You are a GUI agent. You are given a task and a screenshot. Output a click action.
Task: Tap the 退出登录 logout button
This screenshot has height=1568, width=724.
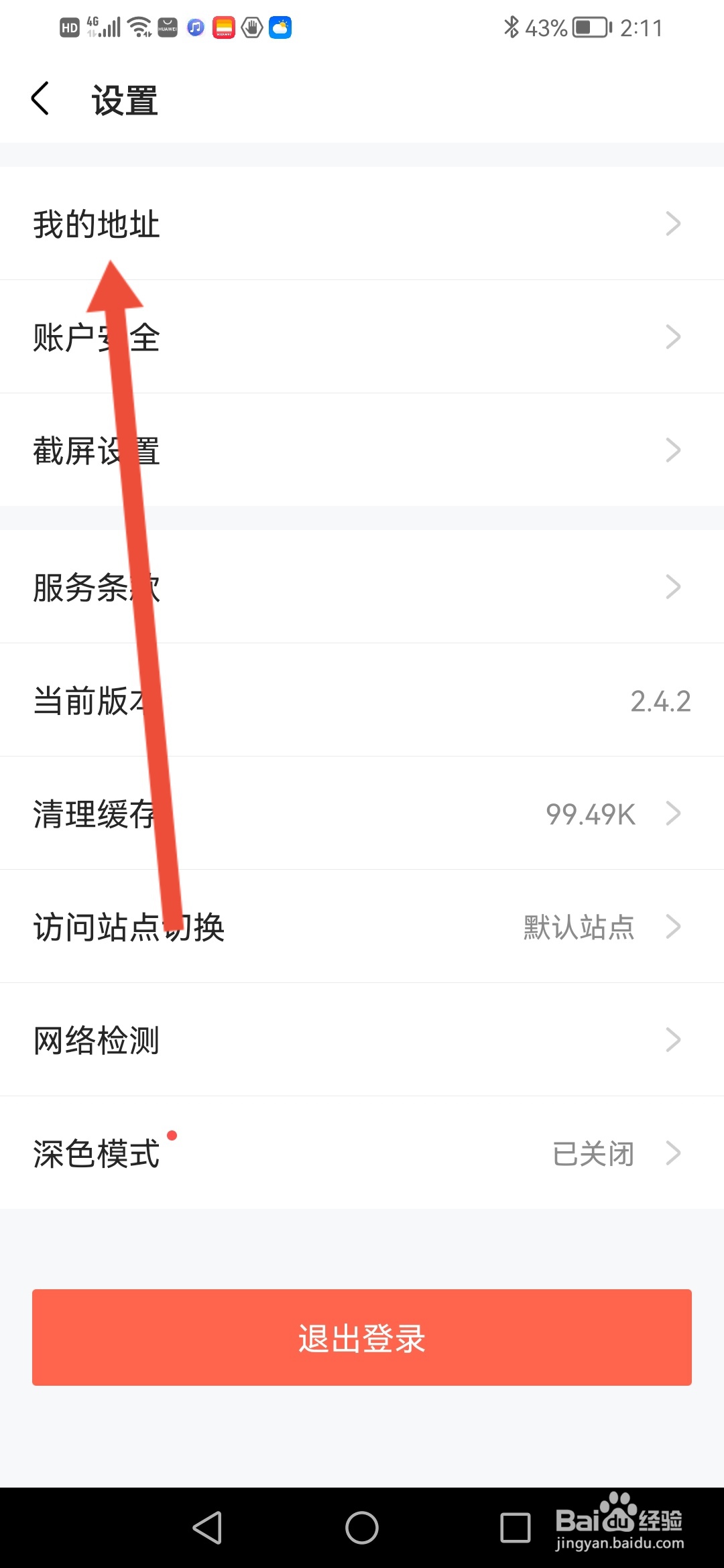(362, 1338)
